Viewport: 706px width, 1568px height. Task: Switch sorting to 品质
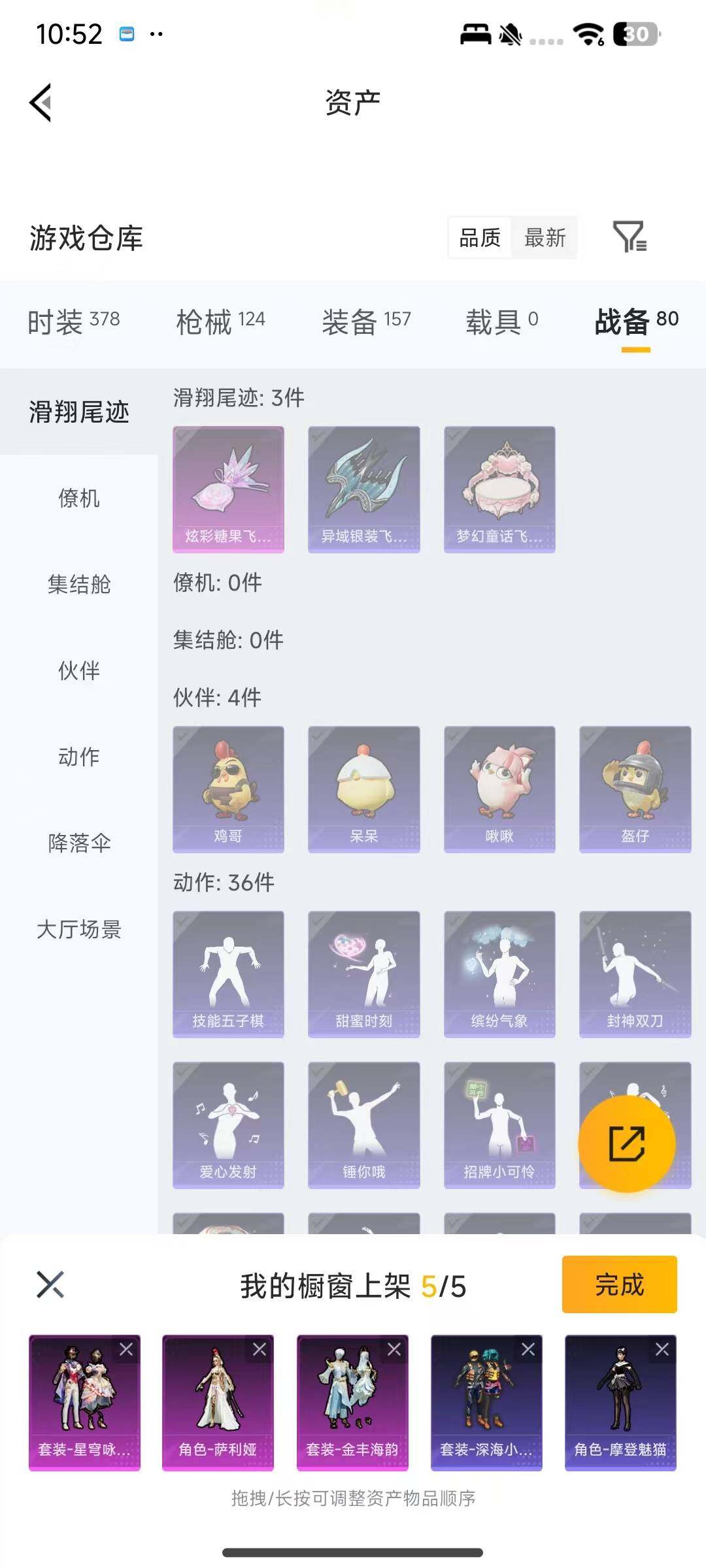[479, 238]
